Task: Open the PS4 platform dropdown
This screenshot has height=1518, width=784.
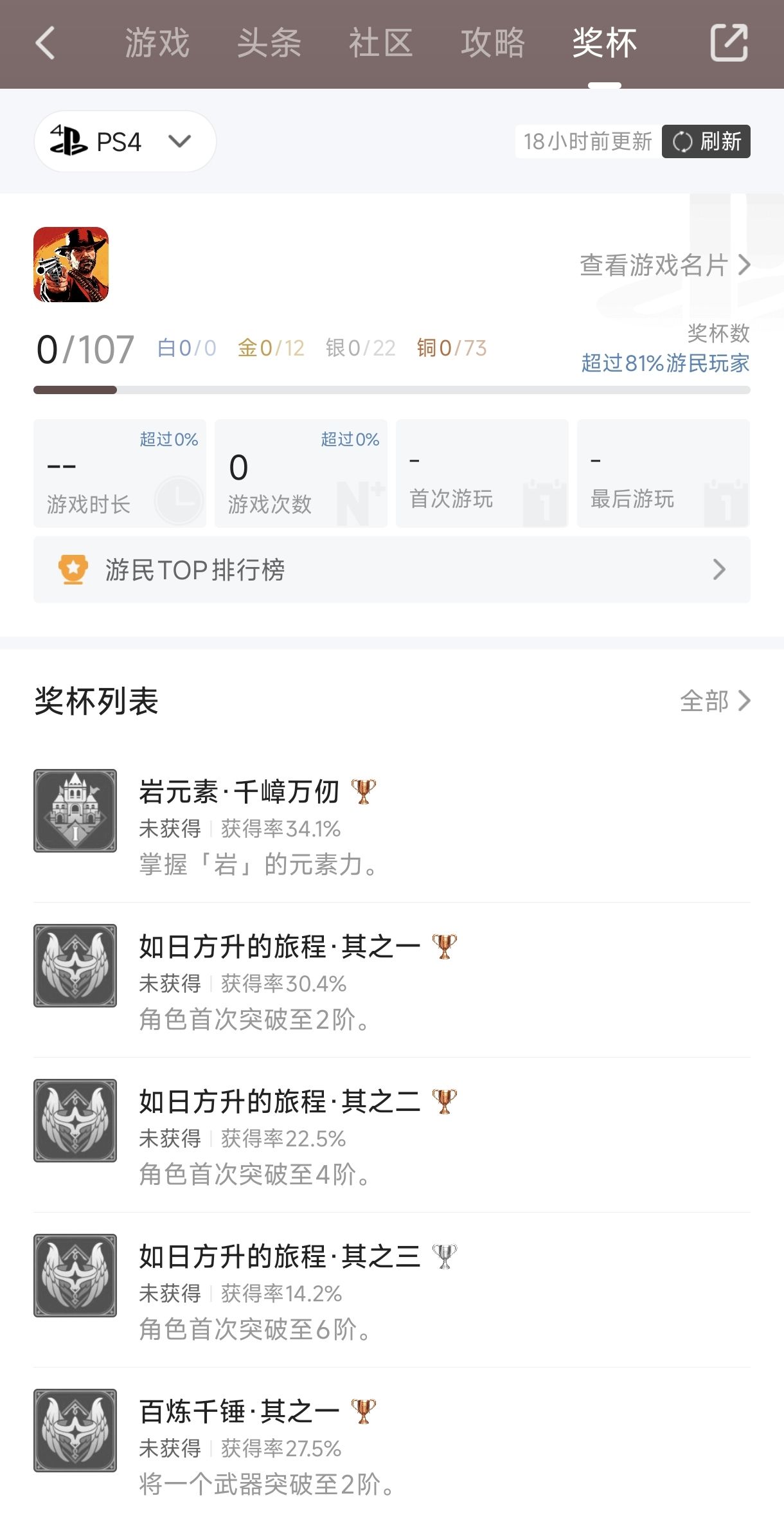Action: coord(125,141)
